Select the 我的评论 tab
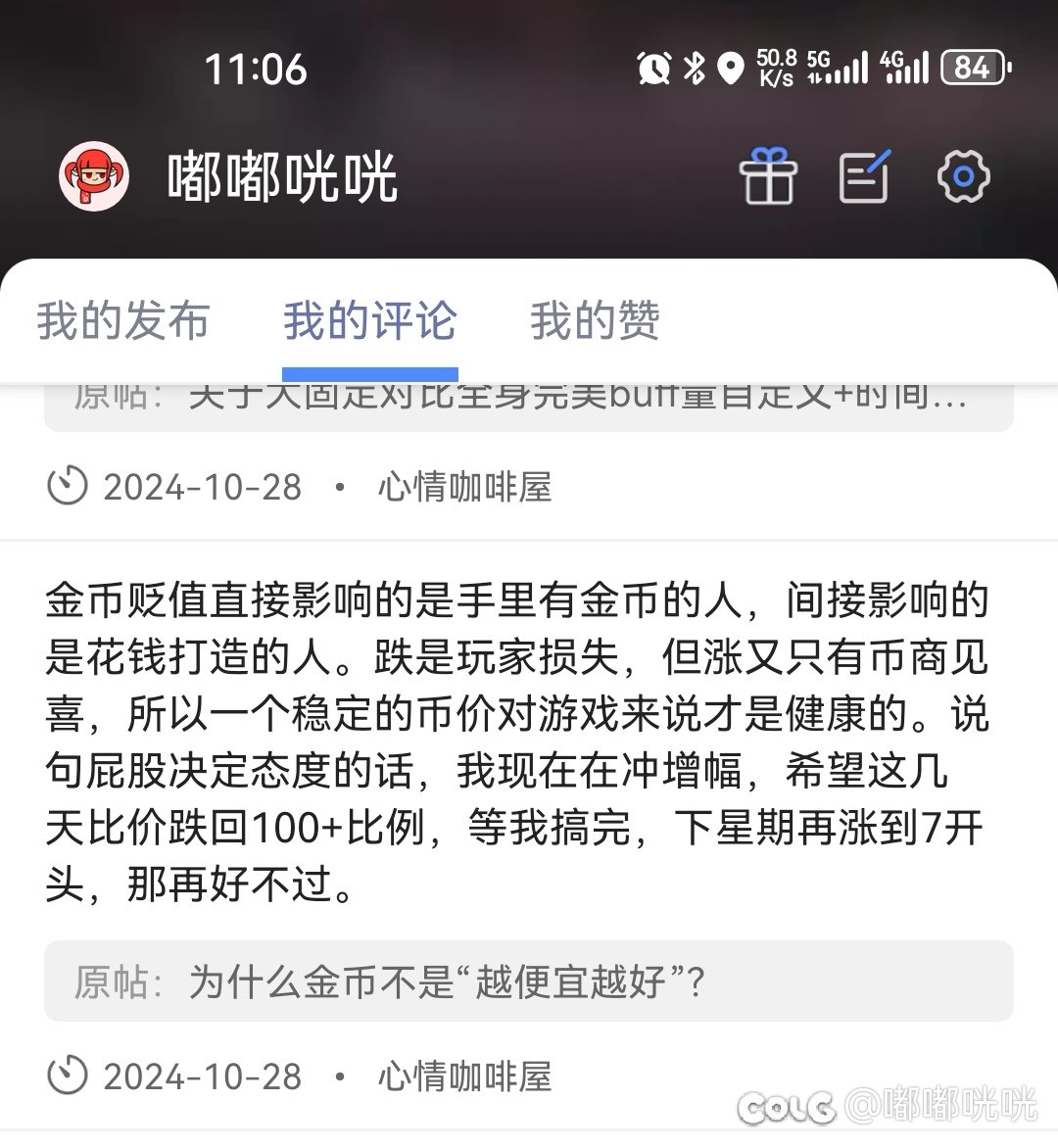1058x1148 pixels. (369, 320)
